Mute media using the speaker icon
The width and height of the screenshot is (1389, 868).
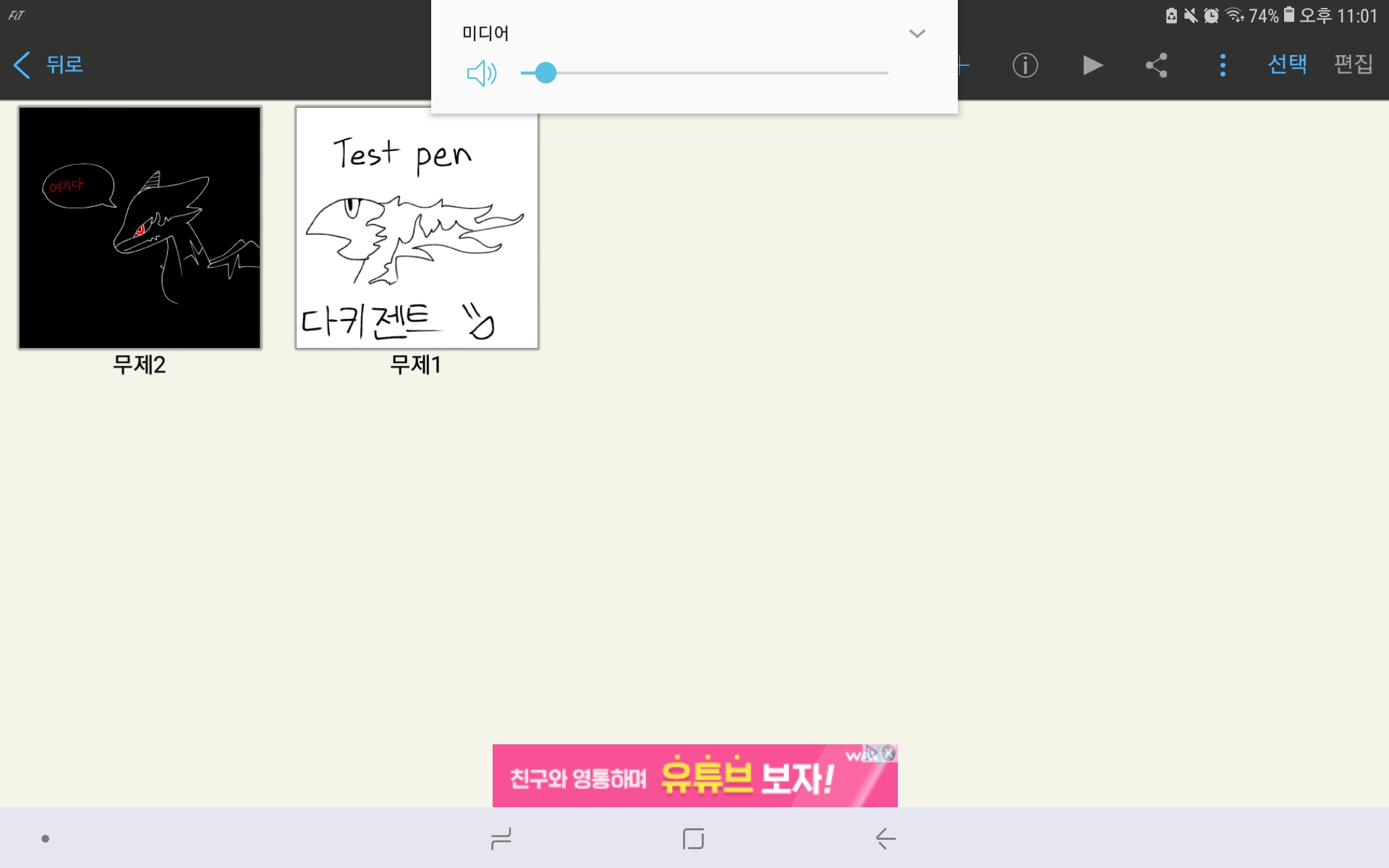(482, 73)
